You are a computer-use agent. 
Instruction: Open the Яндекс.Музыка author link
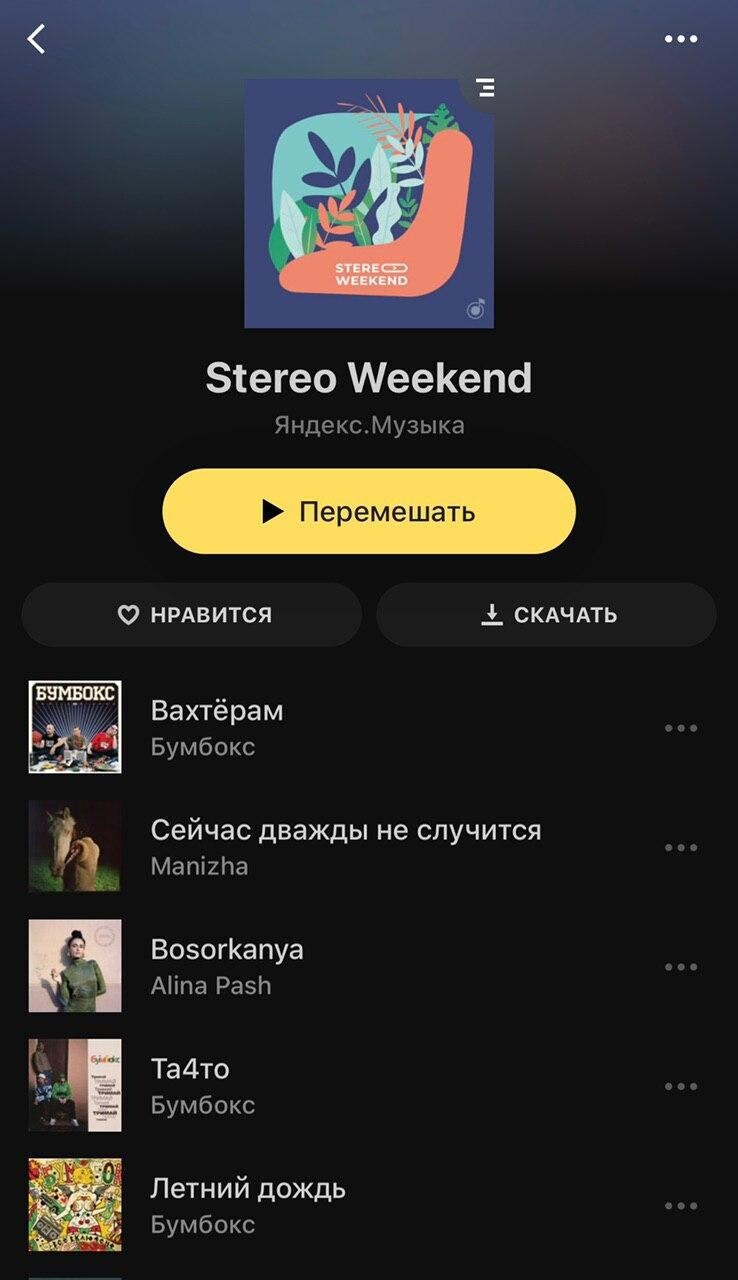[369, 425]
